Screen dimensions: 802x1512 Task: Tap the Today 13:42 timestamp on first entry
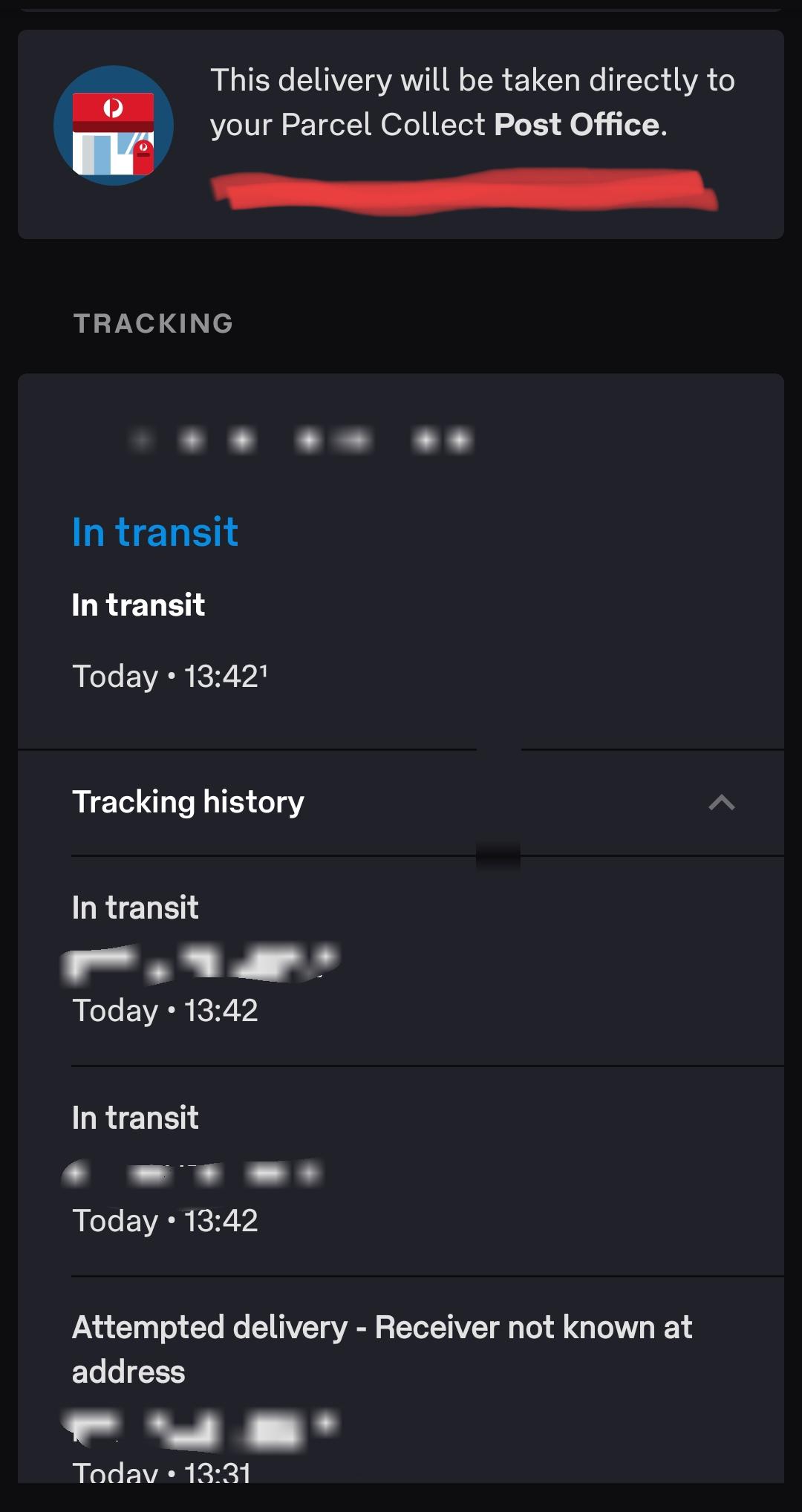tap(165, 1011)
